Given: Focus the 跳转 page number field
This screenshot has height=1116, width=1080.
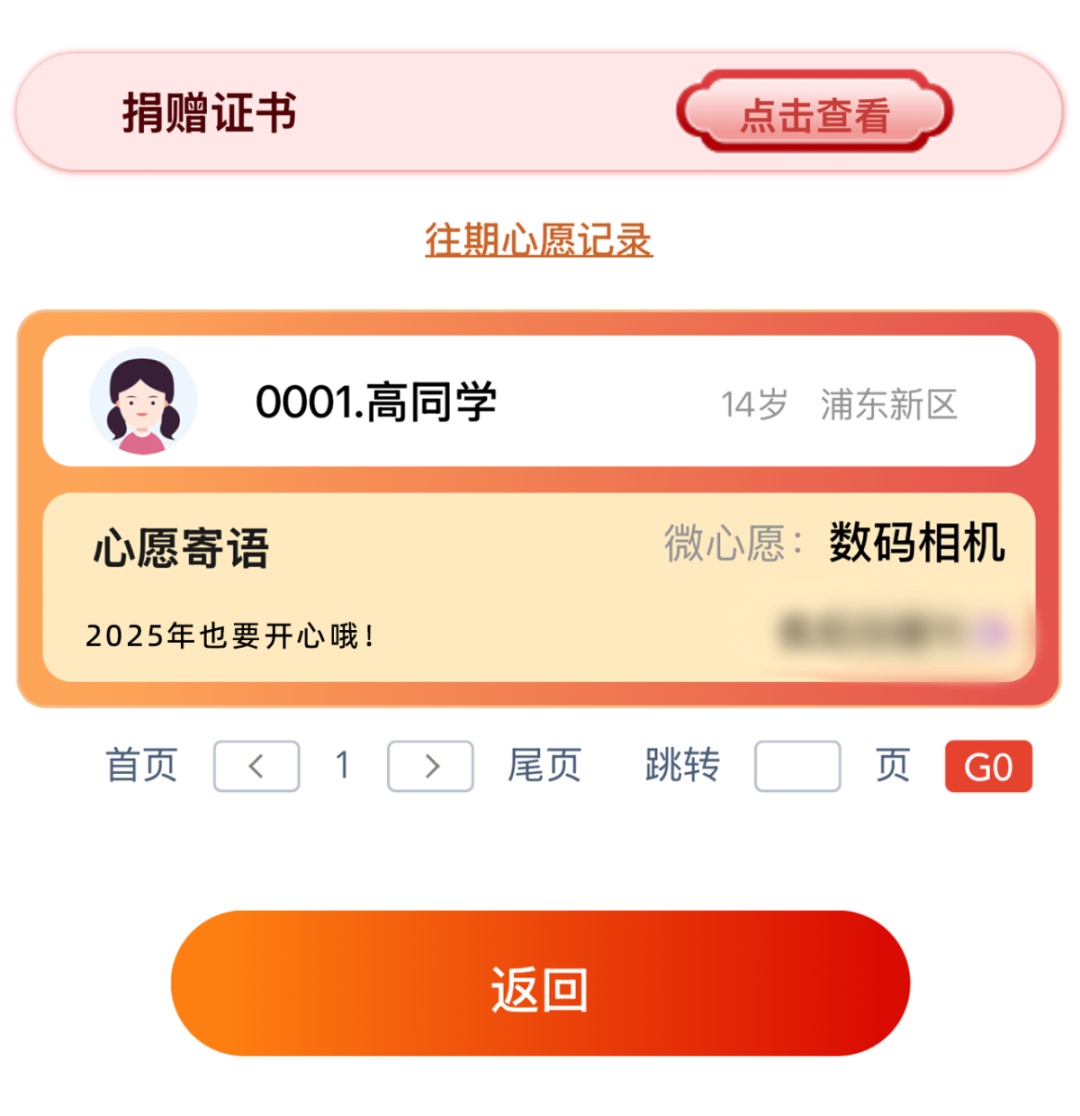Looking at the screenshot, I should (x=797, y=766).
